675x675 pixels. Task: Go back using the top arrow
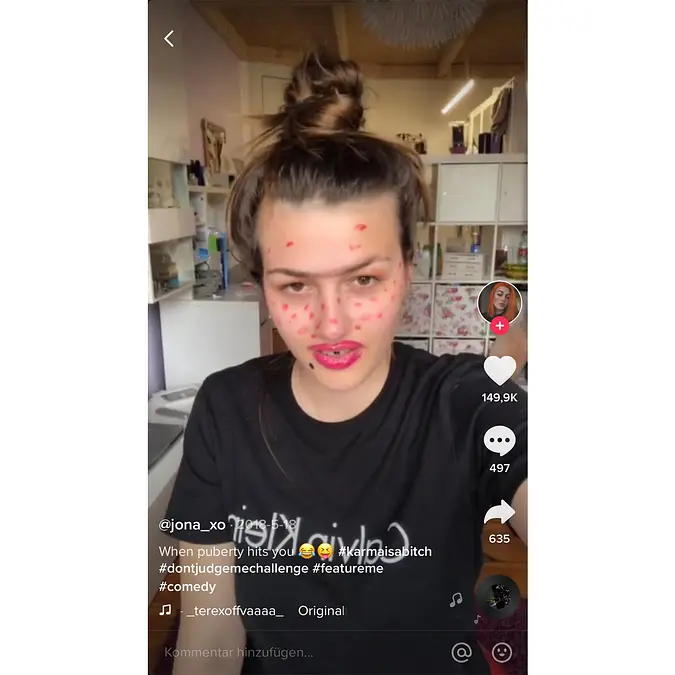click(169, 39)
